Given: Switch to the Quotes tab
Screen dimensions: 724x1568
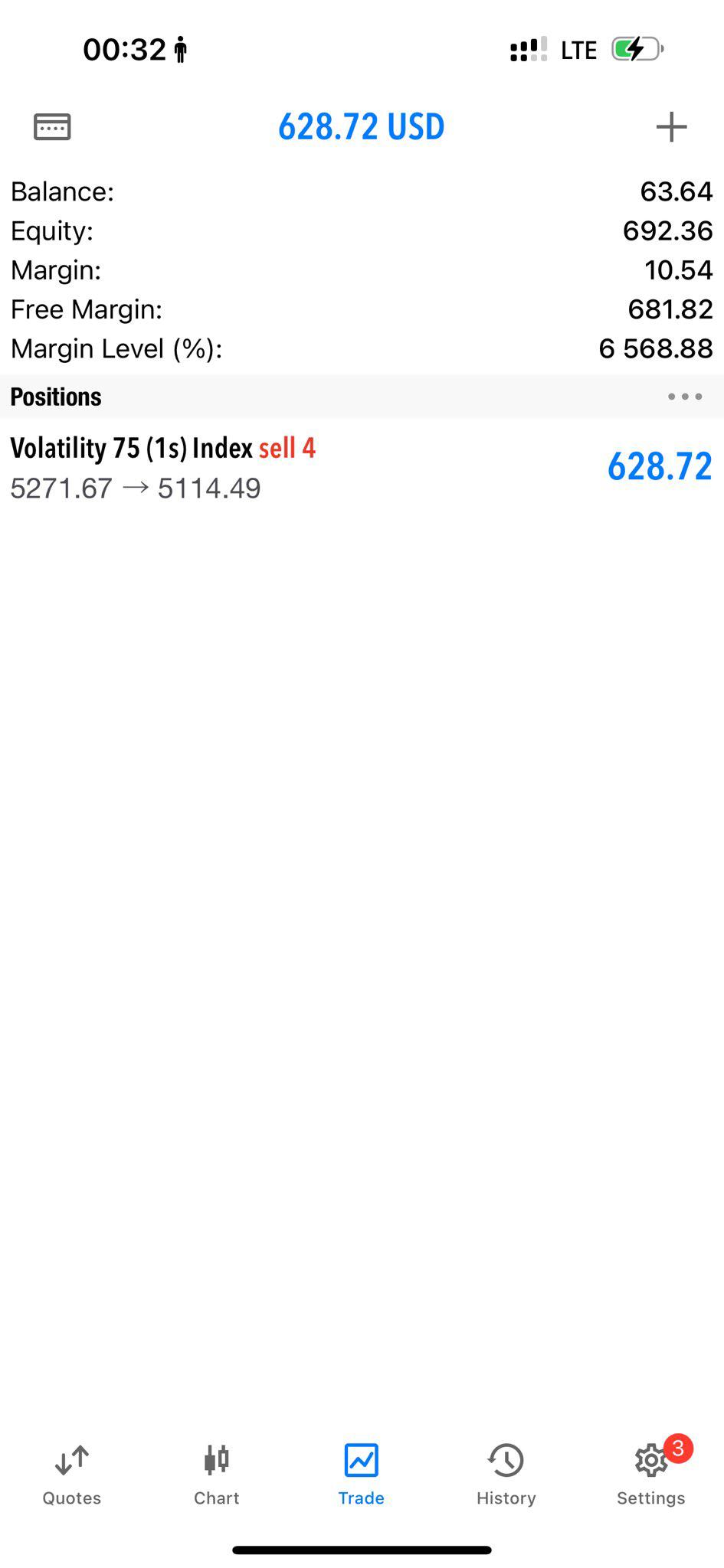Looking at the screenshot, I should pos(72,1475).
